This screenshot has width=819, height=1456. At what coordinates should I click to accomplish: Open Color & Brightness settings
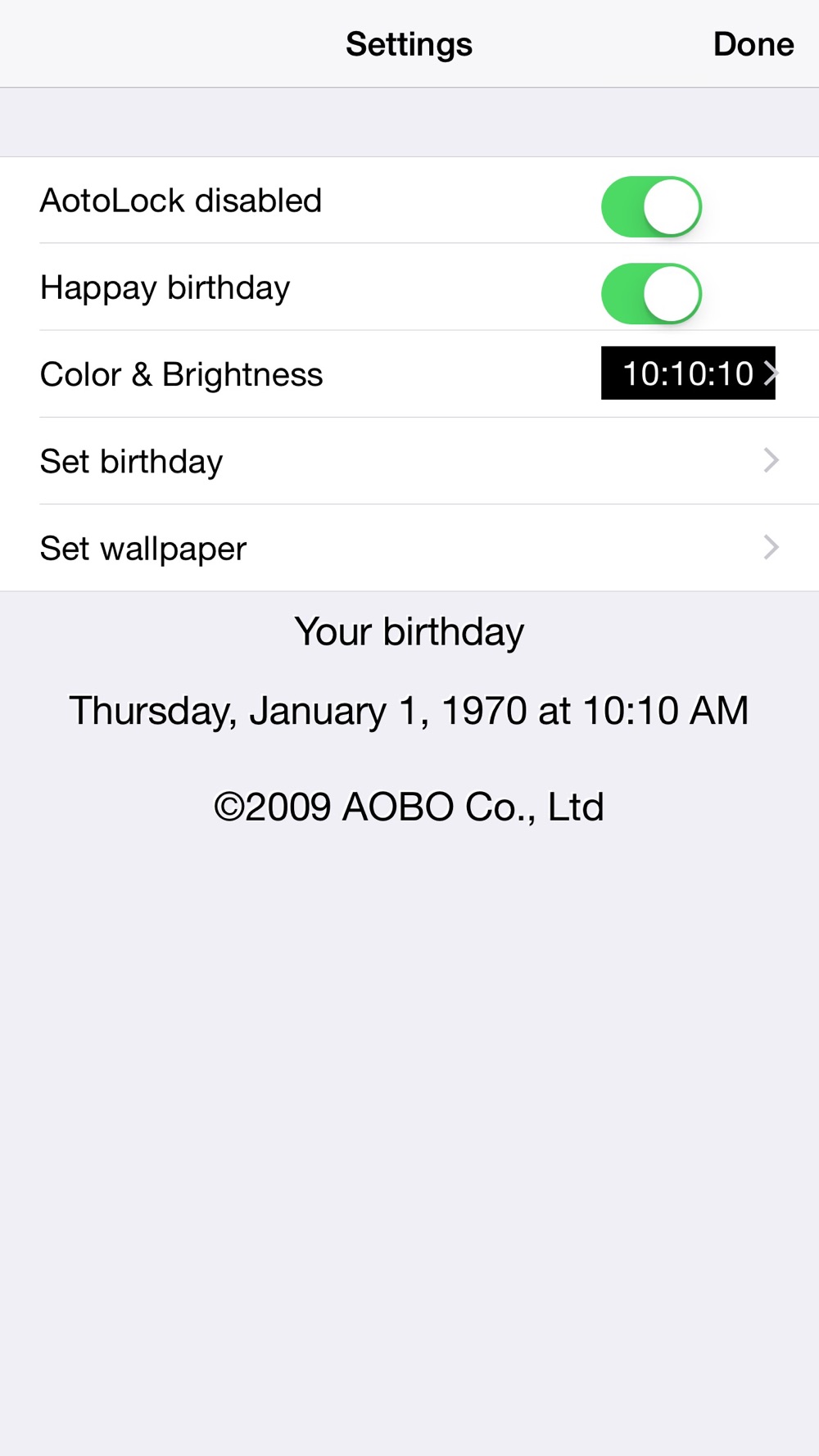tap(409, 374)
